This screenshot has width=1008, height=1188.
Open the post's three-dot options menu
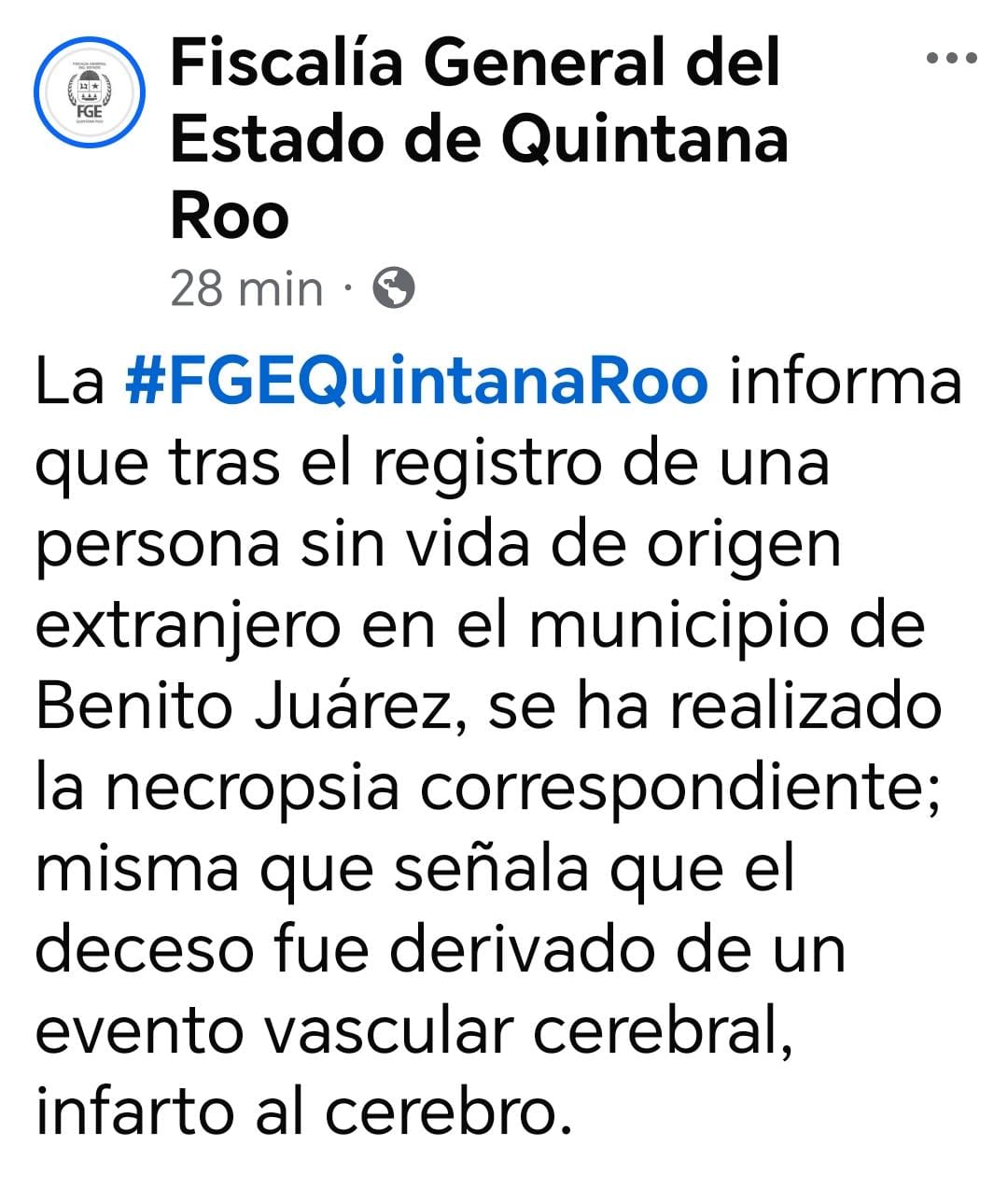(950, 58)
